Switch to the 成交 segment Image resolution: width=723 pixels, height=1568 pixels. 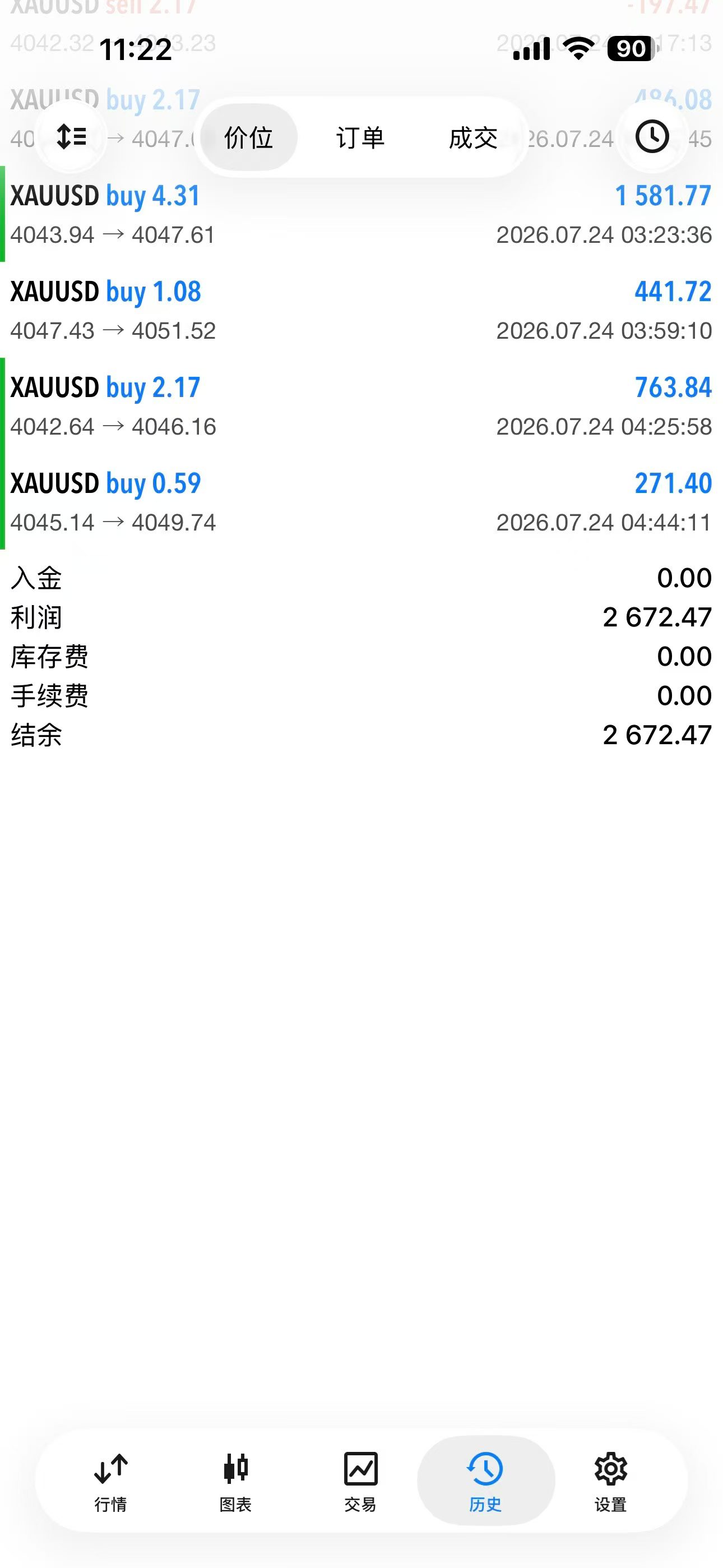click(x=473, y=137)
